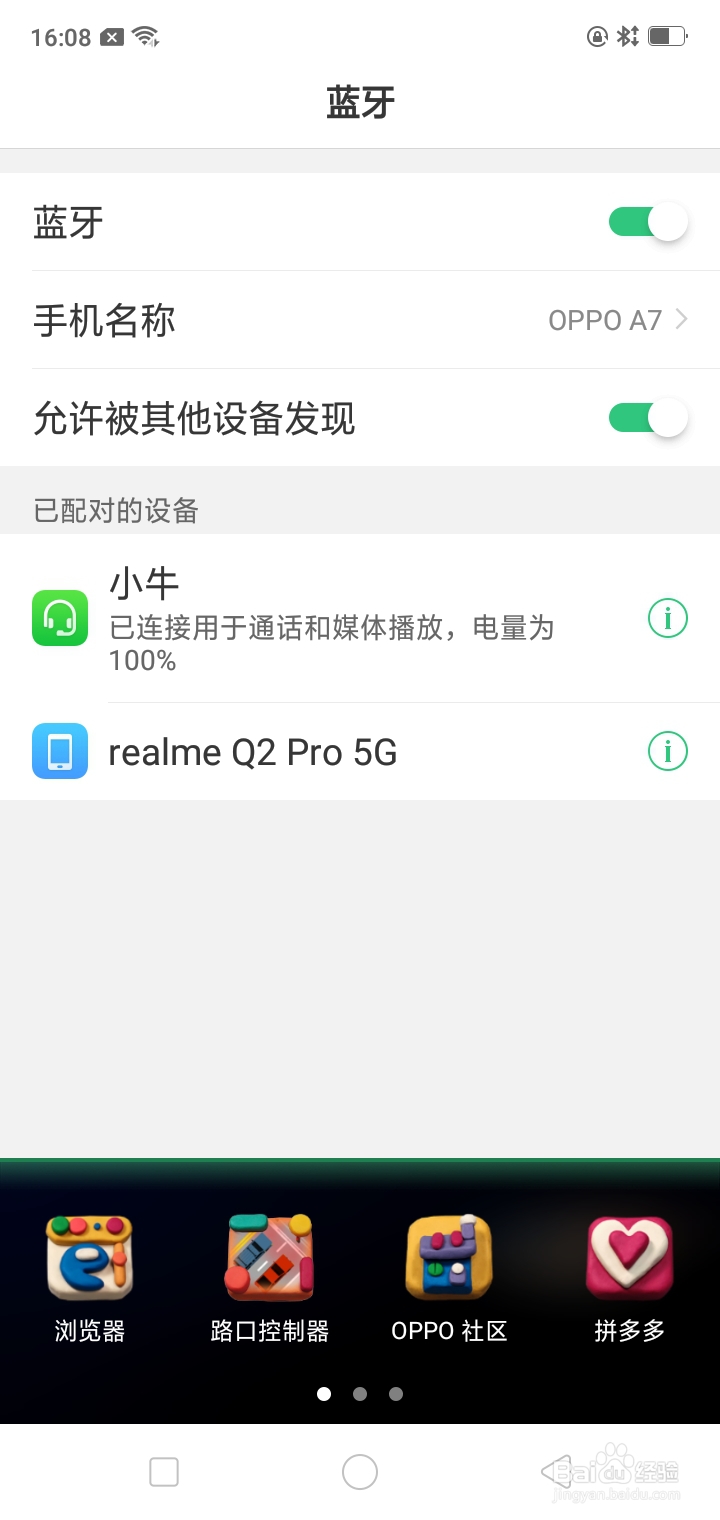Expand details via the chevron next to OPPO A7
The height and width of the screenshot is (1520, 720).
coord(682,320)
